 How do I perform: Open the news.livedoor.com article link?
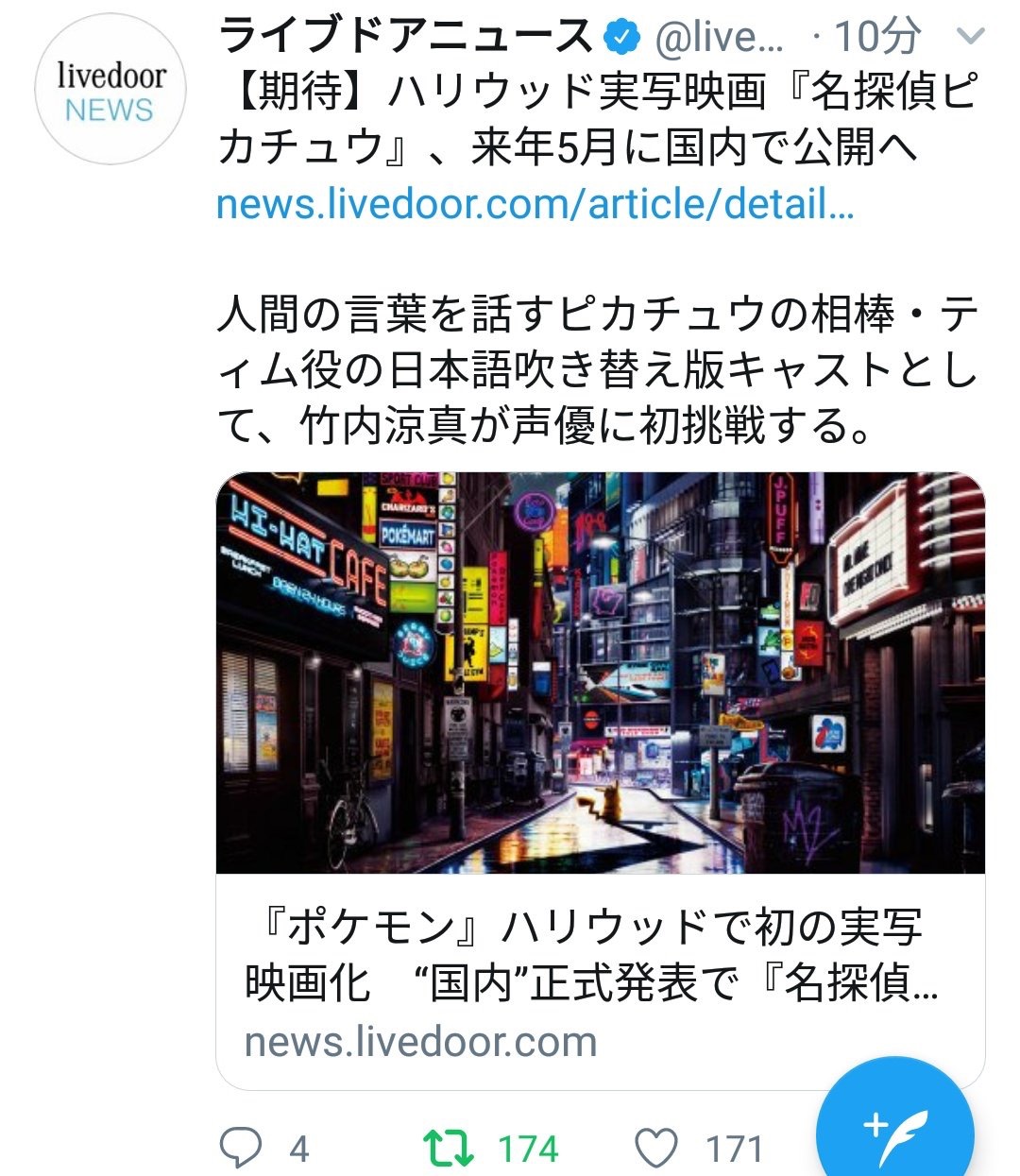tap(535, 204)
